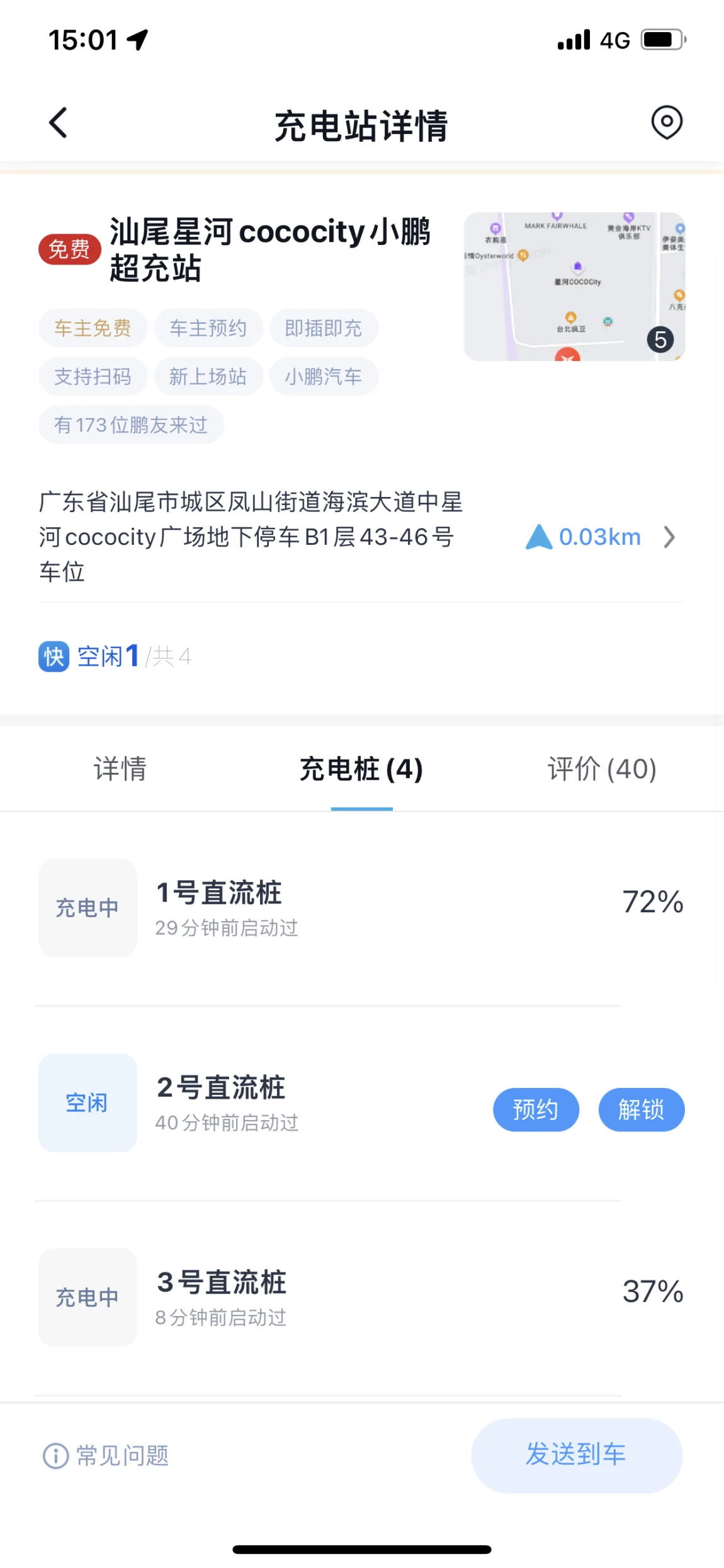Tap the 发送到车 button
The width and height of the screenshot is (724, 1568).
(577, 1455)
